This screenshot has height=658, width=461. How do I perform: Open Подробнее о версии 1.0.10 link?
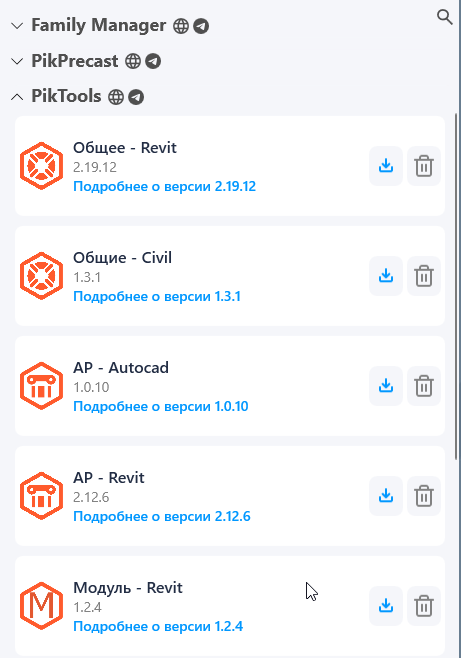click(x=161, y=406)
